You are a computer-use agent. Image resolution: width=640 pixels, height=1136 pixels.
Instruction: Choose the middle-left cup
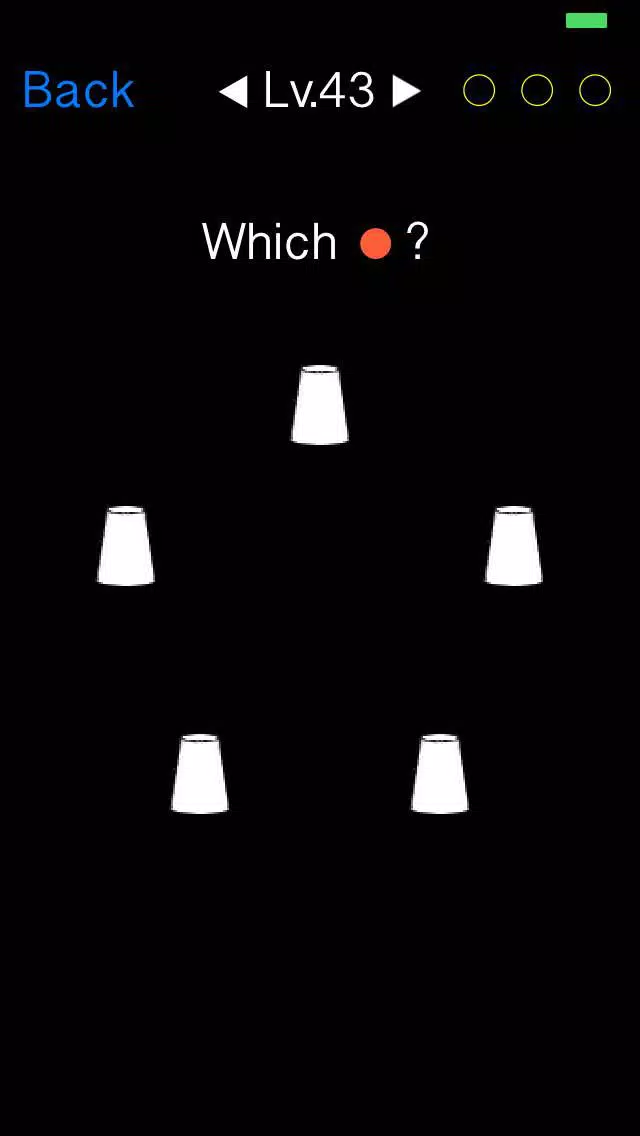pyautogui.click(x=126, y=546)
